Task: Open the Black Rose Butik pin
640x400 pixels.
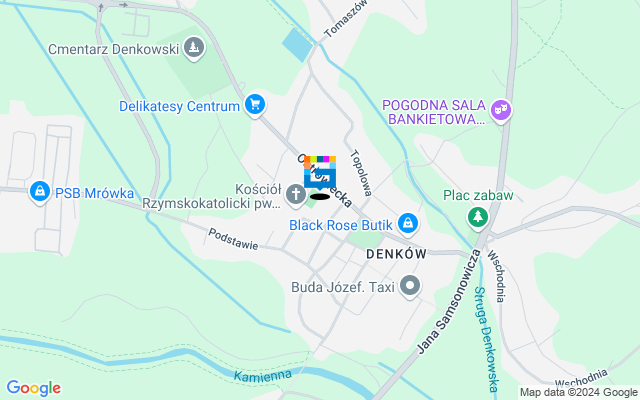Action: 407,224
